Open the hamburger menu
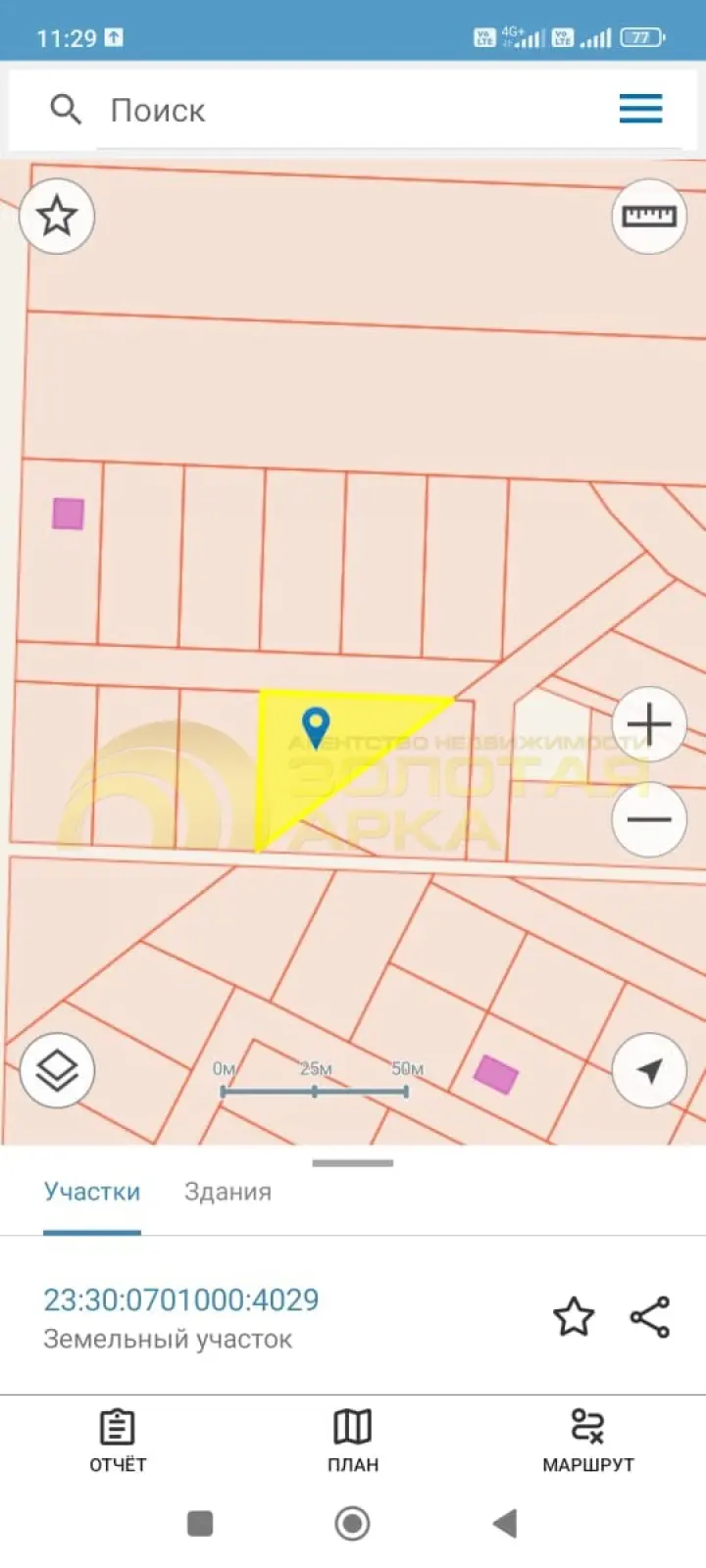This screenshot has width=706, height=1568. pyautogui.click(x=641, y=109)
